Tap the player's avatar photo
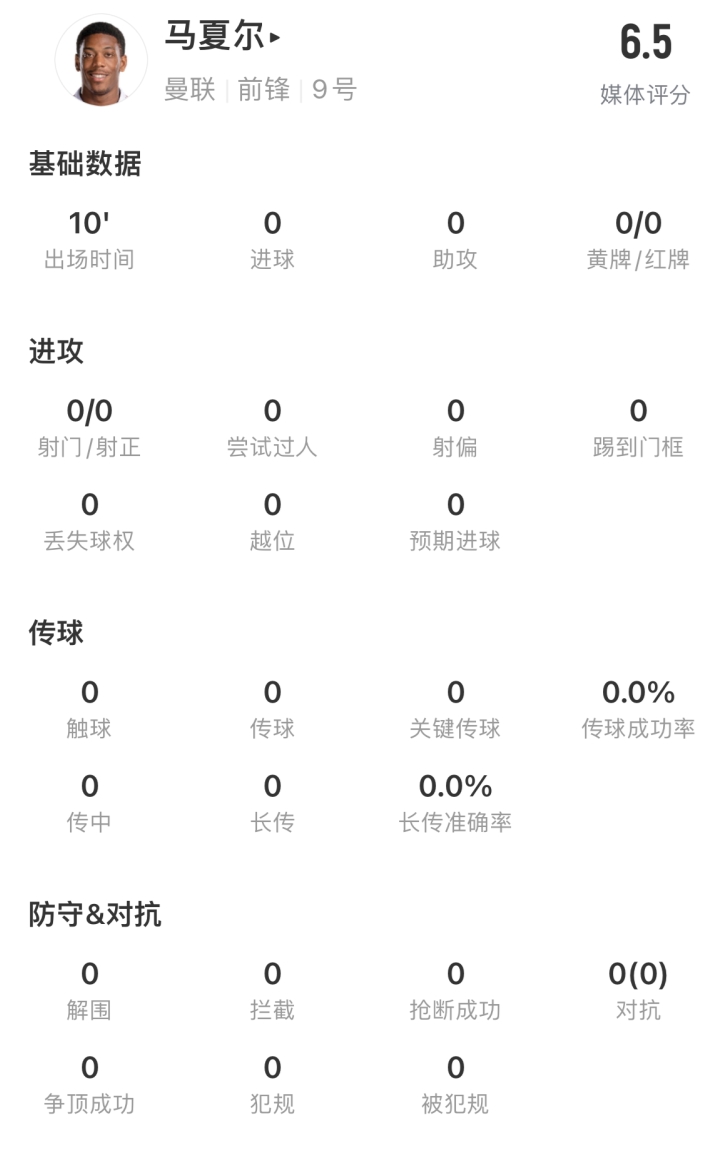The height and width of the screenshot is (1168, 723). pyautogui.click(x=101, y=61)
